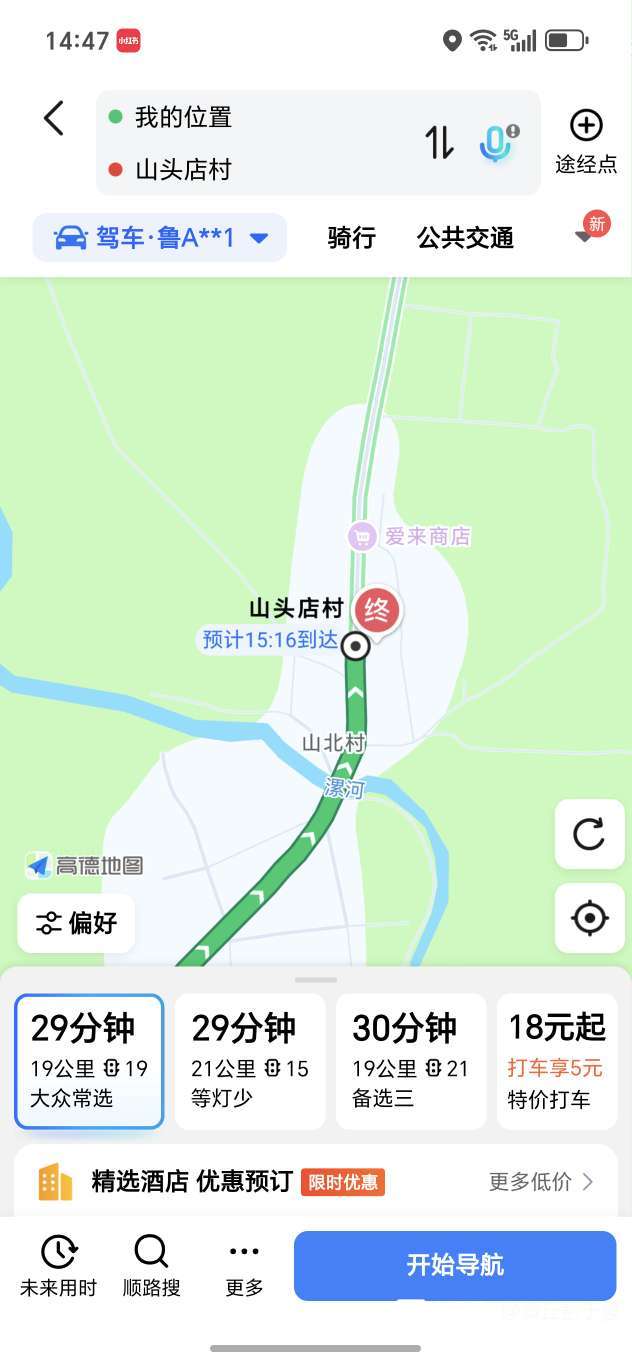The height and width of the screenshot is (1368, 632).
Task: Open route 偏好 preferences
Action: [x=76, y=923]
